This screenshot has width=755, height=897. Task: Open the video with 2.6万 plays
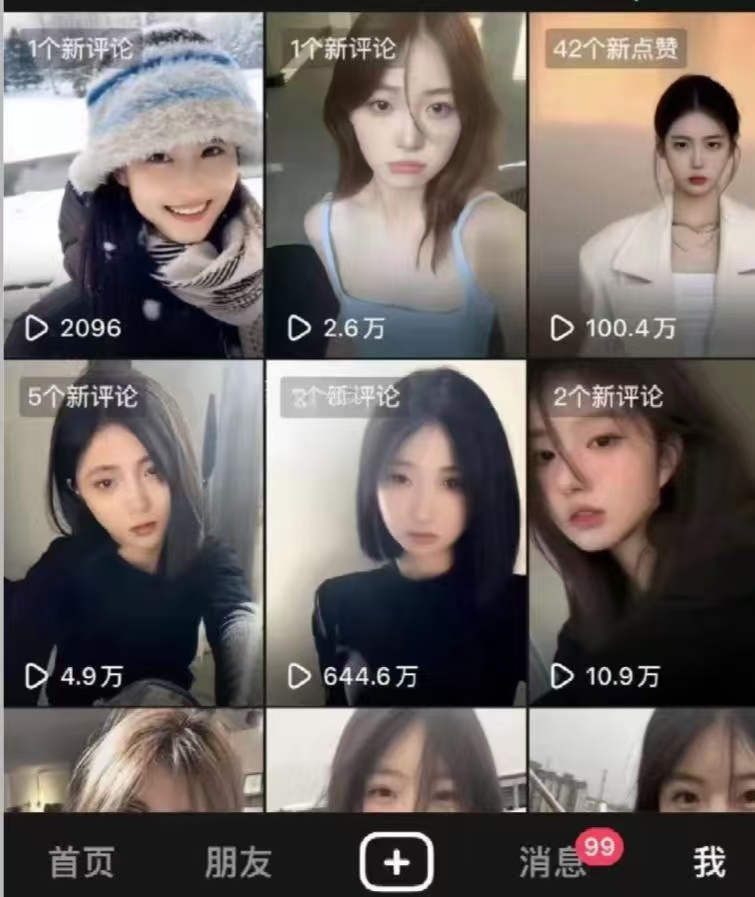[395, 185]
